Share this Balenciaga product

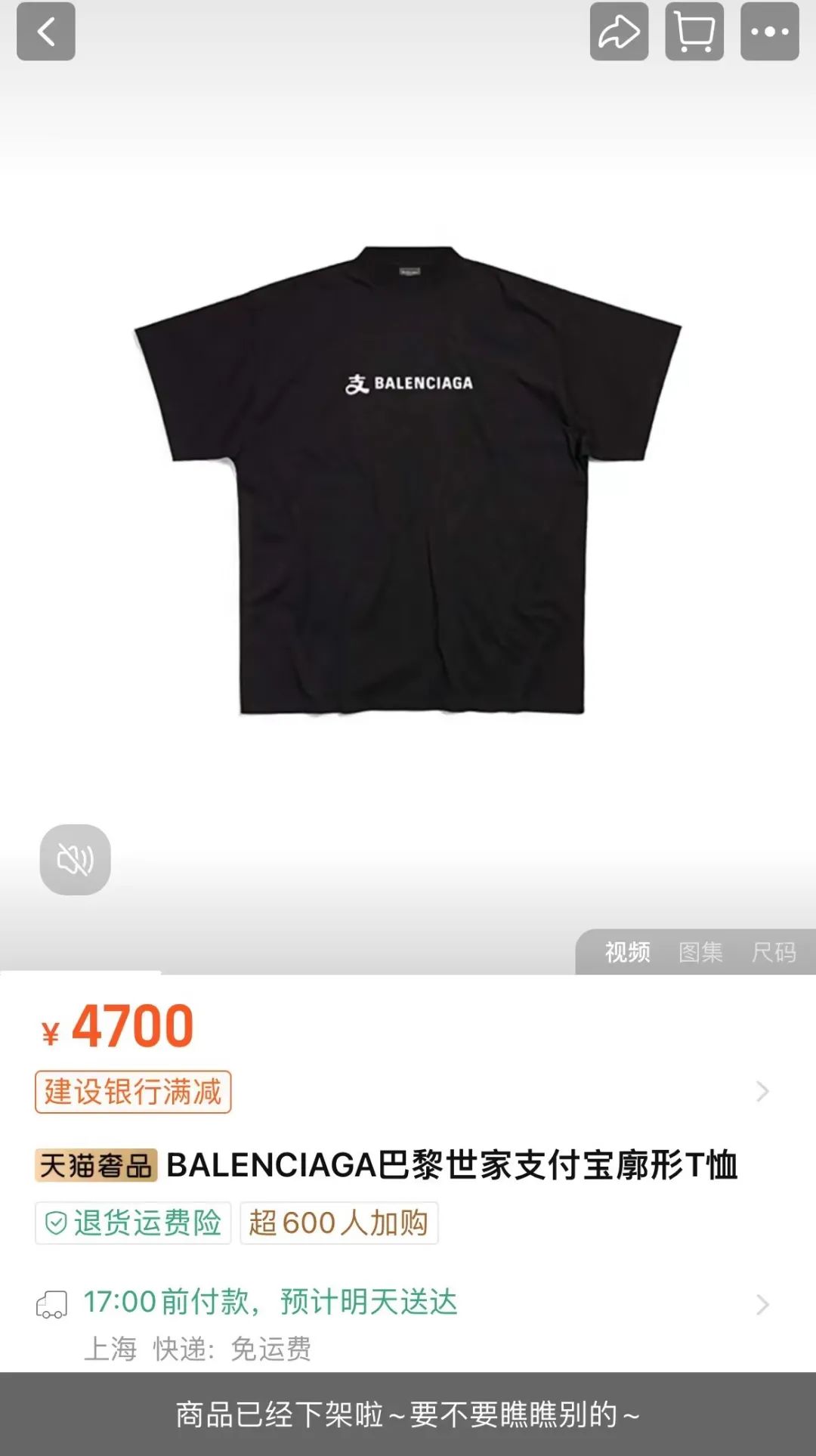[x=619, y=32]
